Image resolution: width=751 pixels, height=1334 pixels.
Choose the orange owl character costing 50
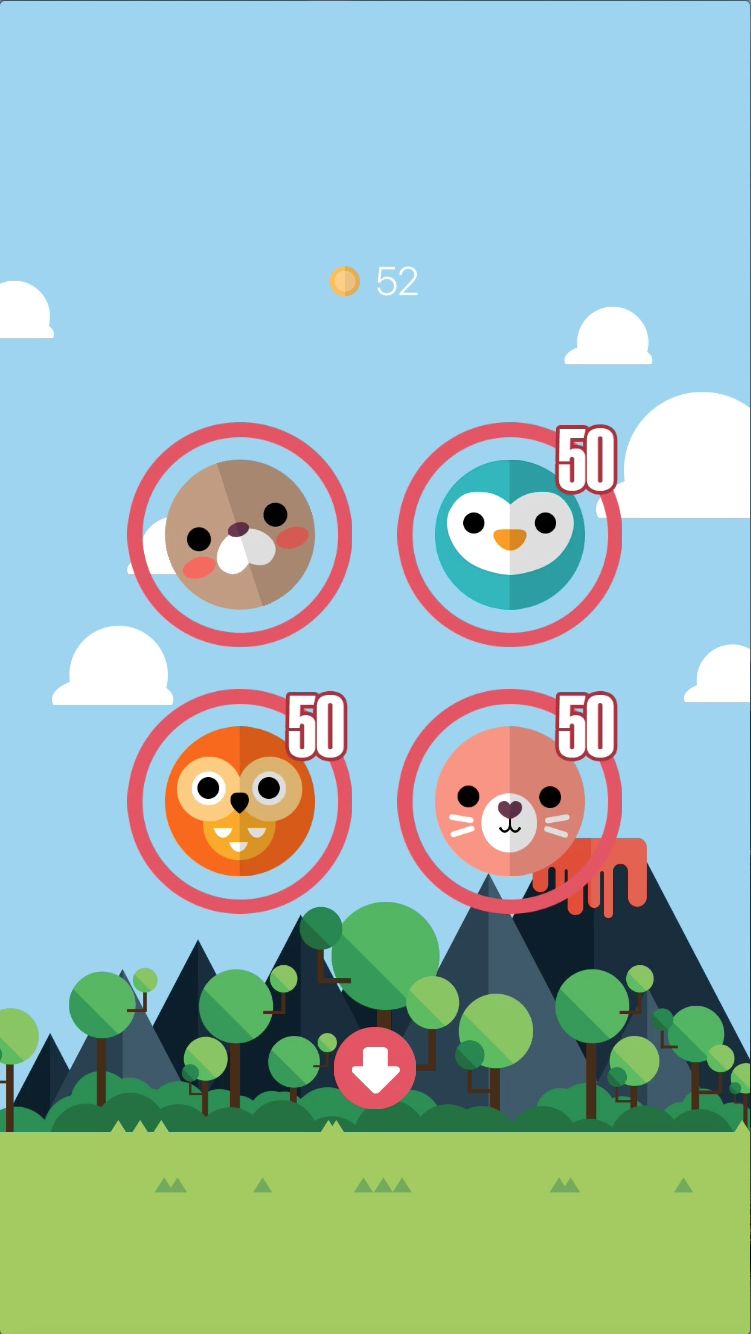coord(240,801)
